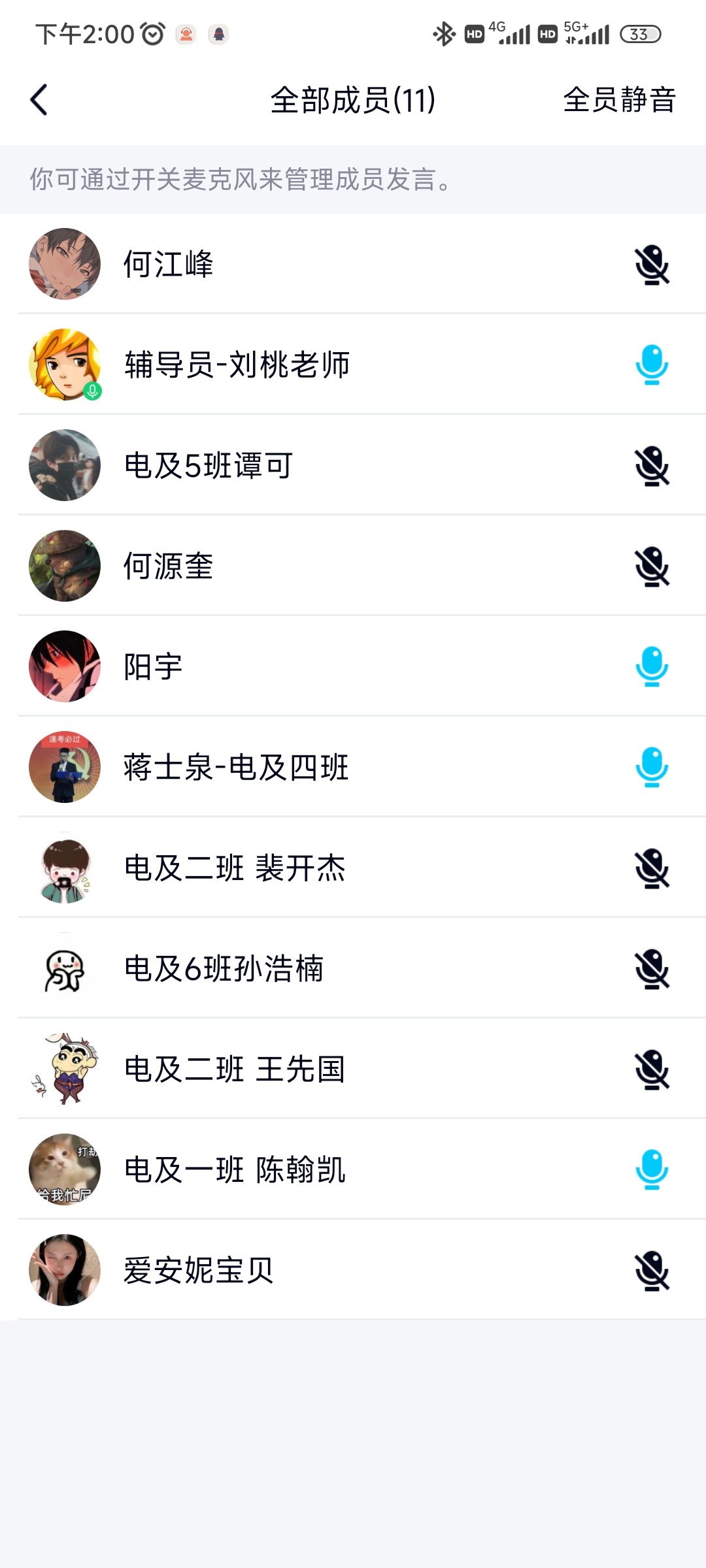Turn off microphone for 蒋士泉-电及四班
The height and width of the screenshot is (1568, 706).
[x=652, y=767]
